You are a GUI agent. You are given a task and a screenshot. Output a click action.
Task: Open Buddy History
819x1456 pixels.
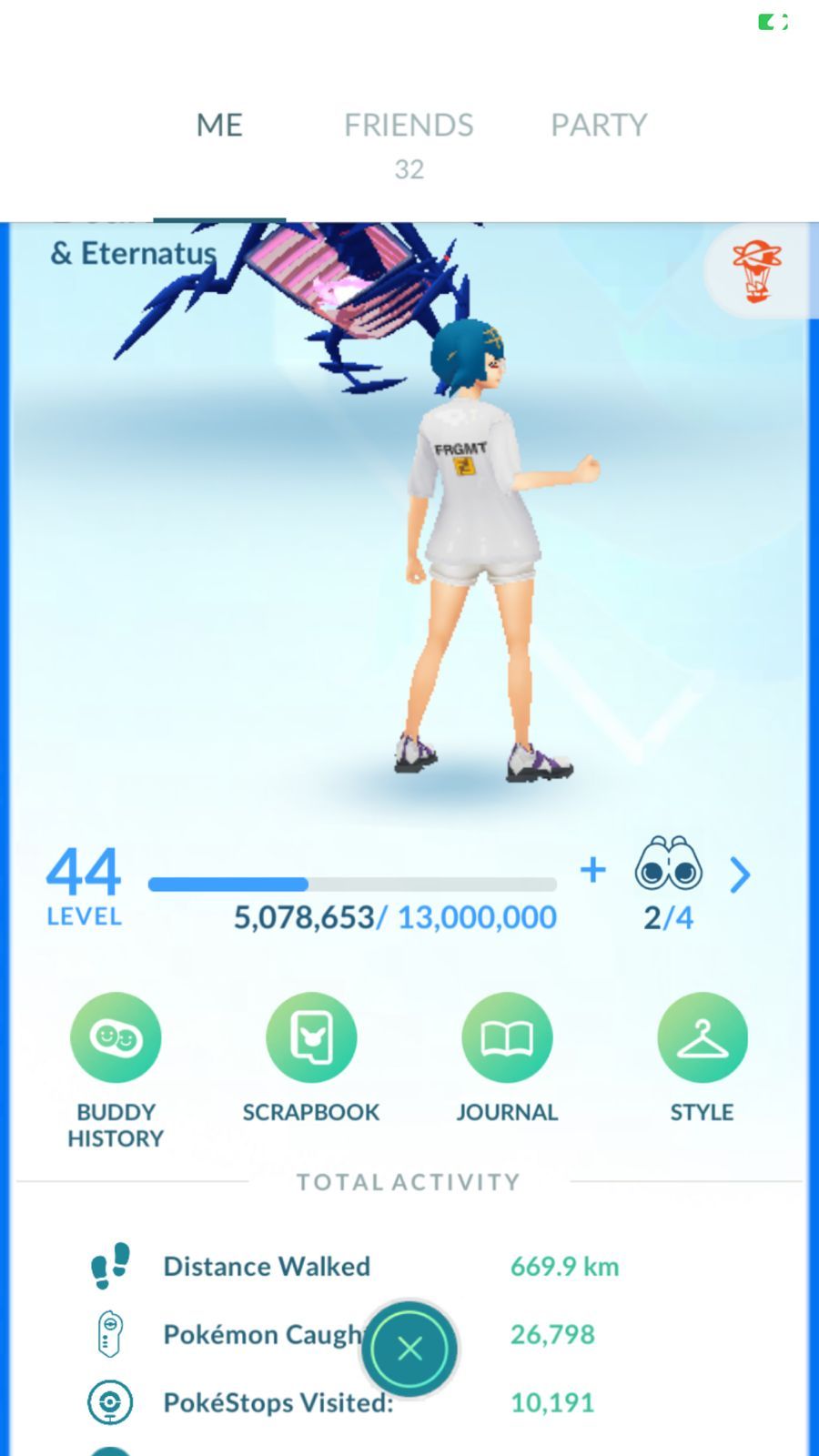pyautogui.click(x=116, y=1038)
